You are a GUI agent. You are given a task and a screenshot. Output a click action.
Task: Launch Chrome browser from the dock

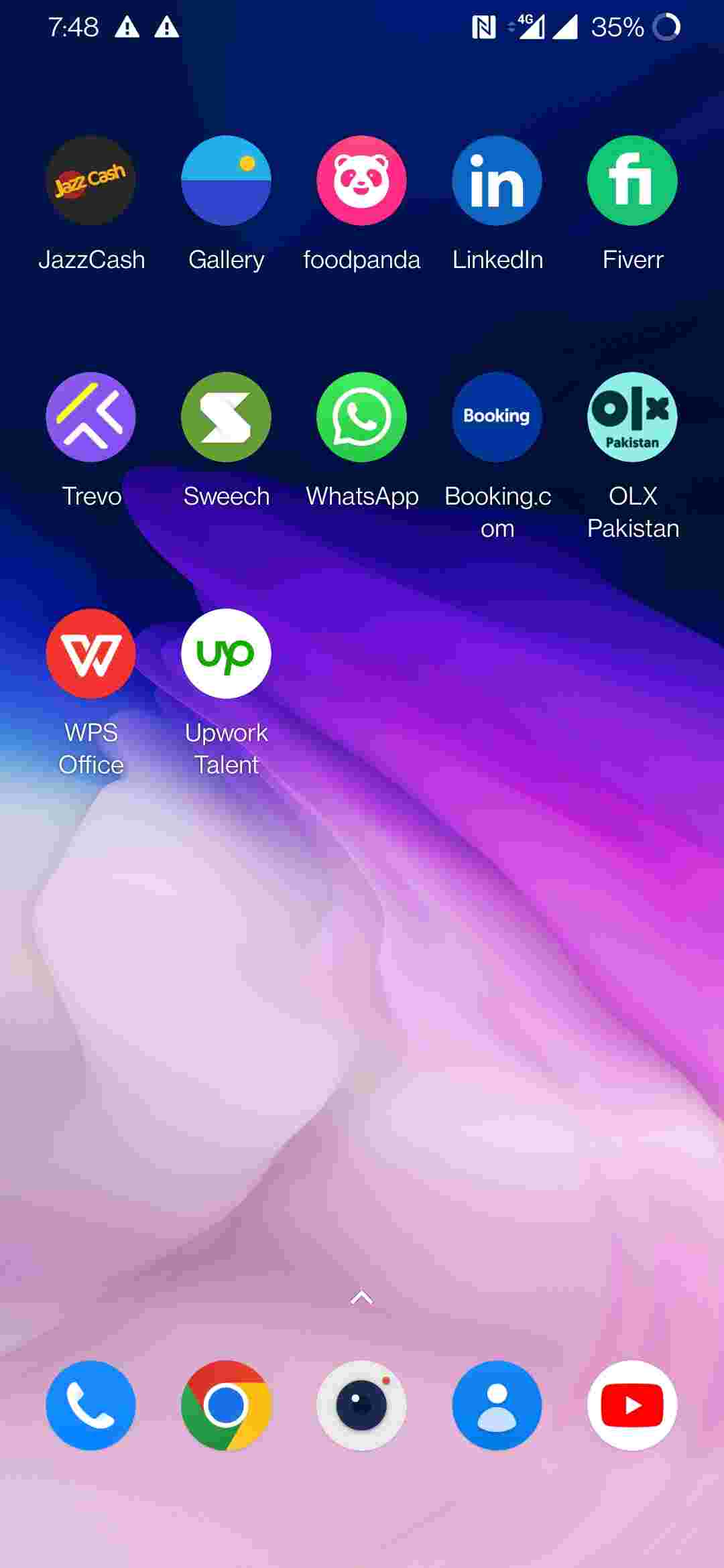click(226, 1405)
